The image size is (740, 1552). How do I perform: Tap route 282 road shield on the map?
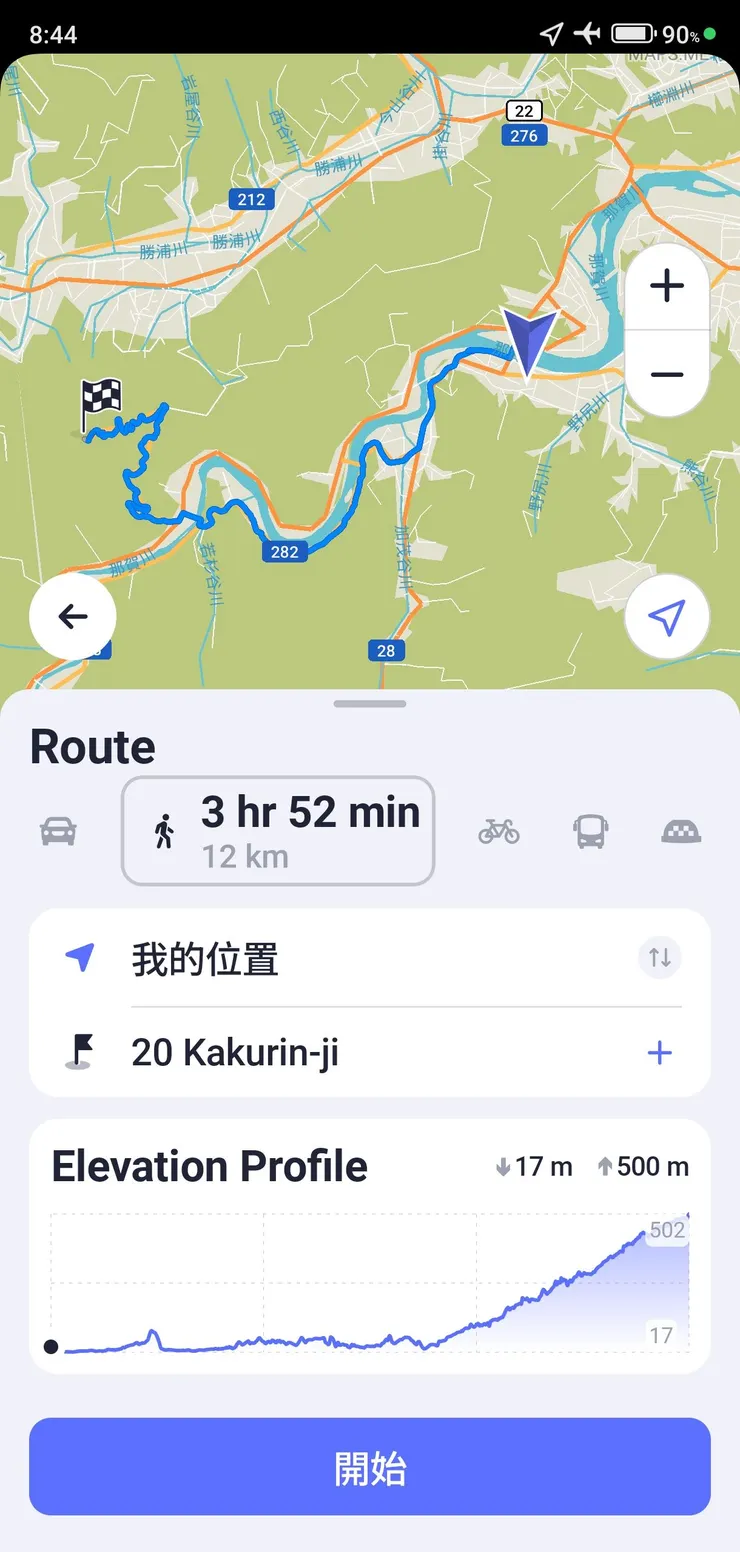click(283, 551)
